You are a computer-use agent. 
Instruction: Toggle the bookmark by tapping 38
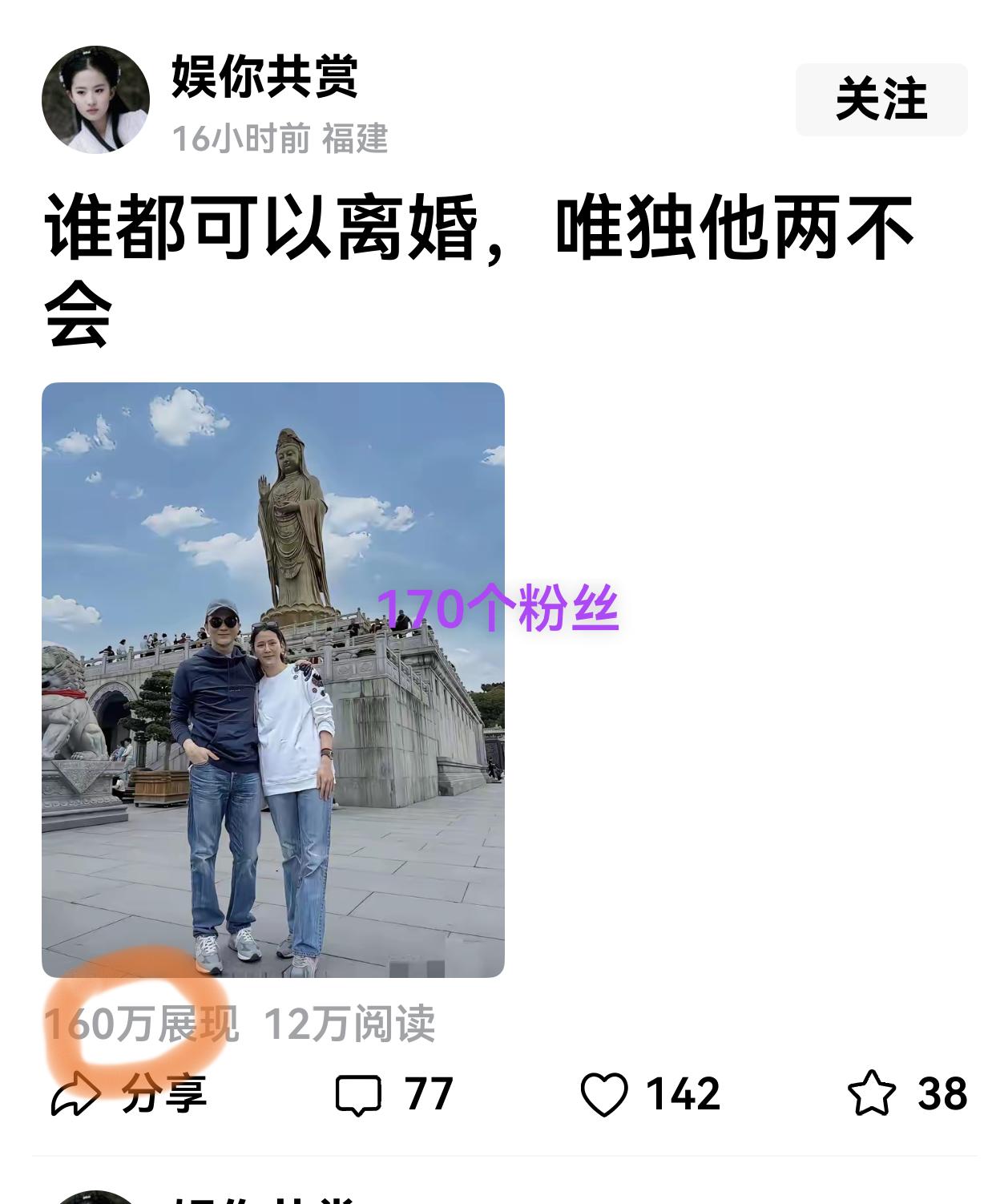946,1090
